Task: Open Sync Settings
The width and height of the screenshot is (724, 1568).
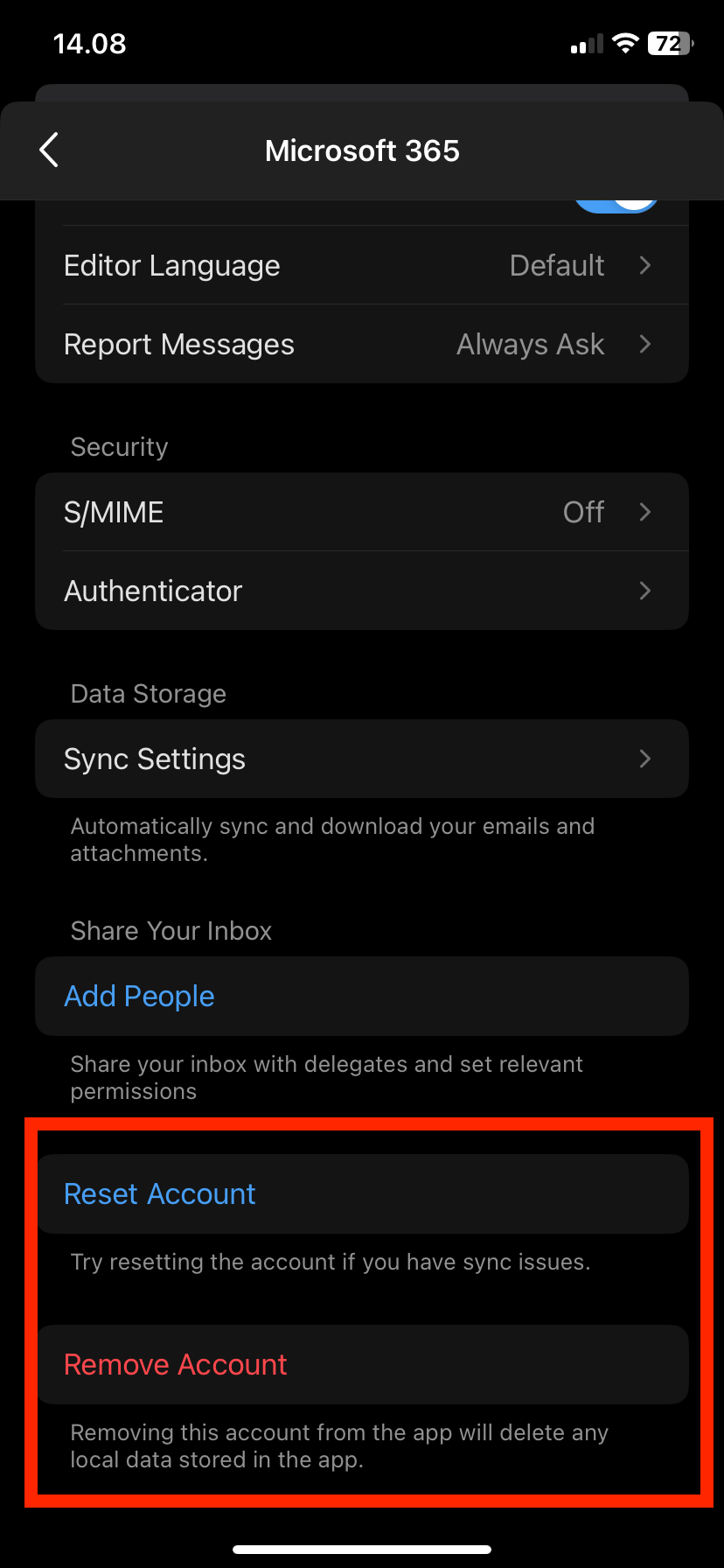Action: 361,759
